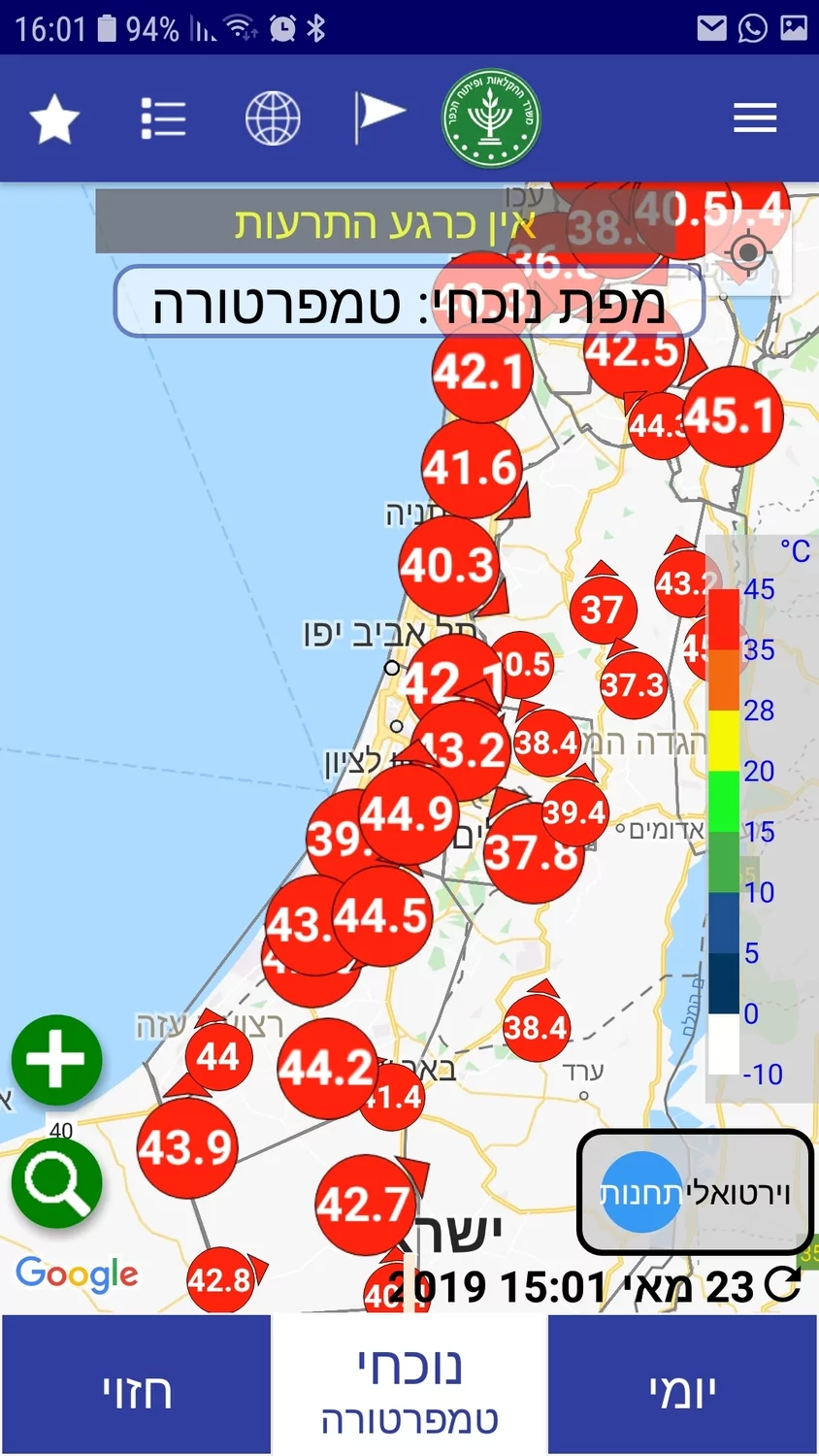The height and width of the screenshot is (1456, 819).
Task: Open the 45.1 temperature station marker
Action: [733, 417]
